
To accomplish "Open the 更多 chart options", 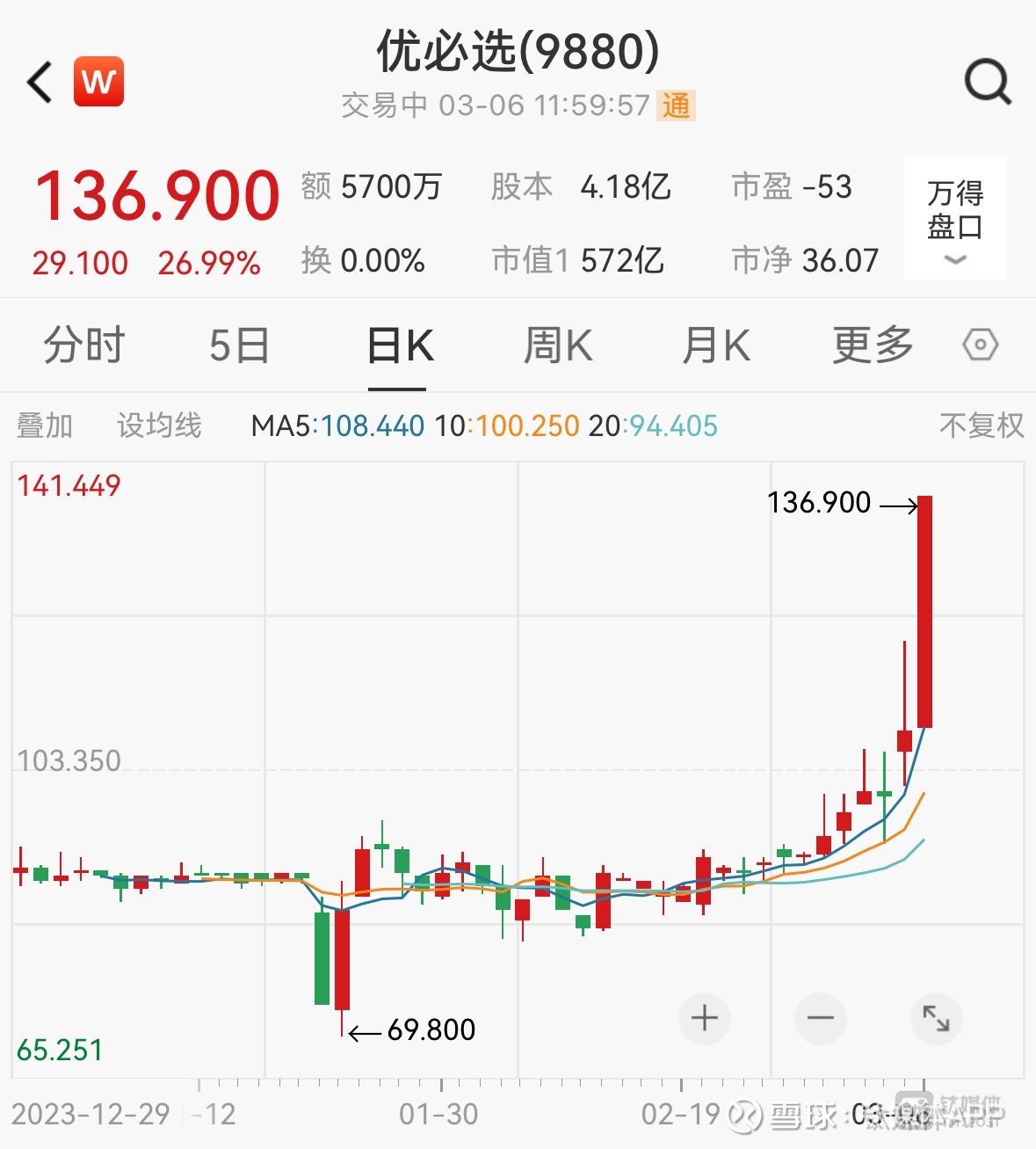I will point(872,345).
